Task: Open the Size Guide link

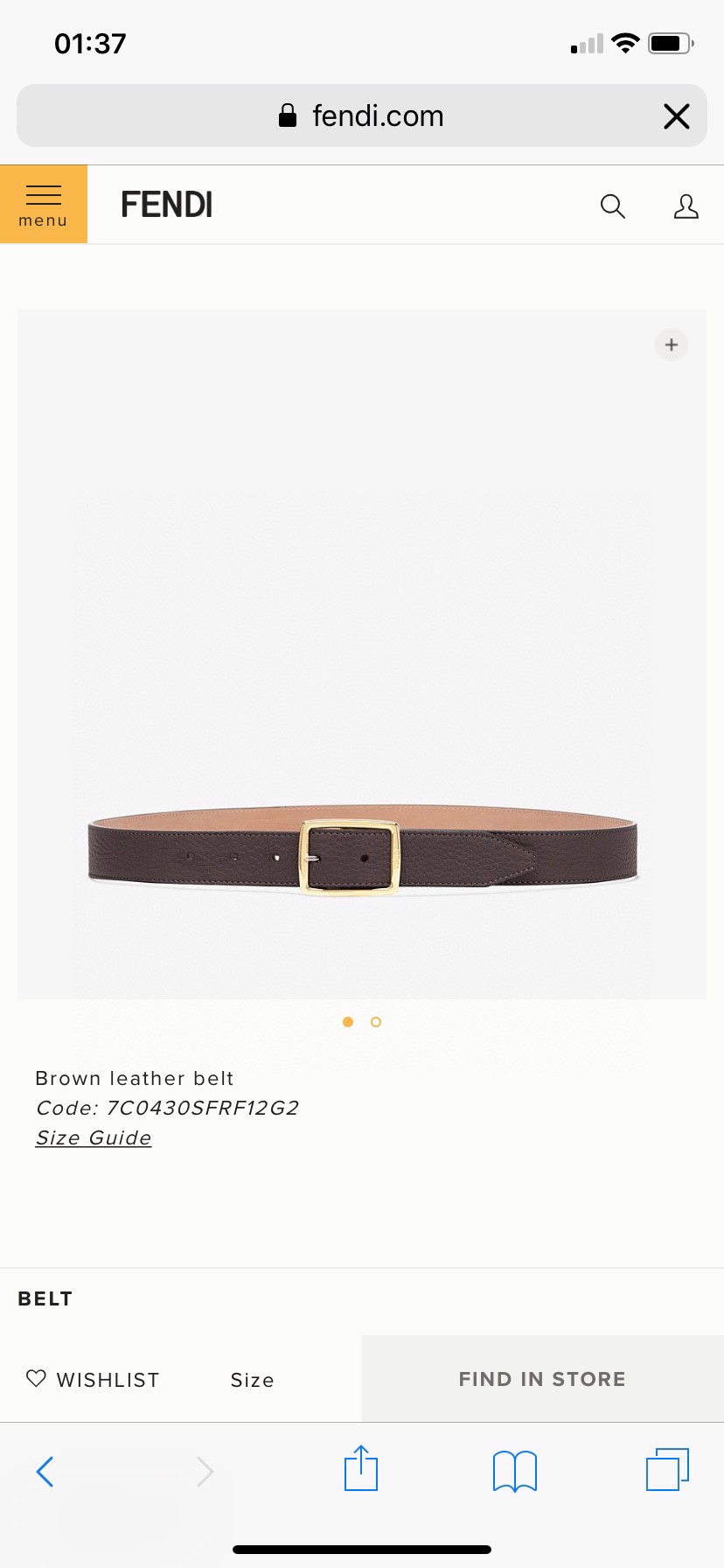Action: tap(94, 1137)
